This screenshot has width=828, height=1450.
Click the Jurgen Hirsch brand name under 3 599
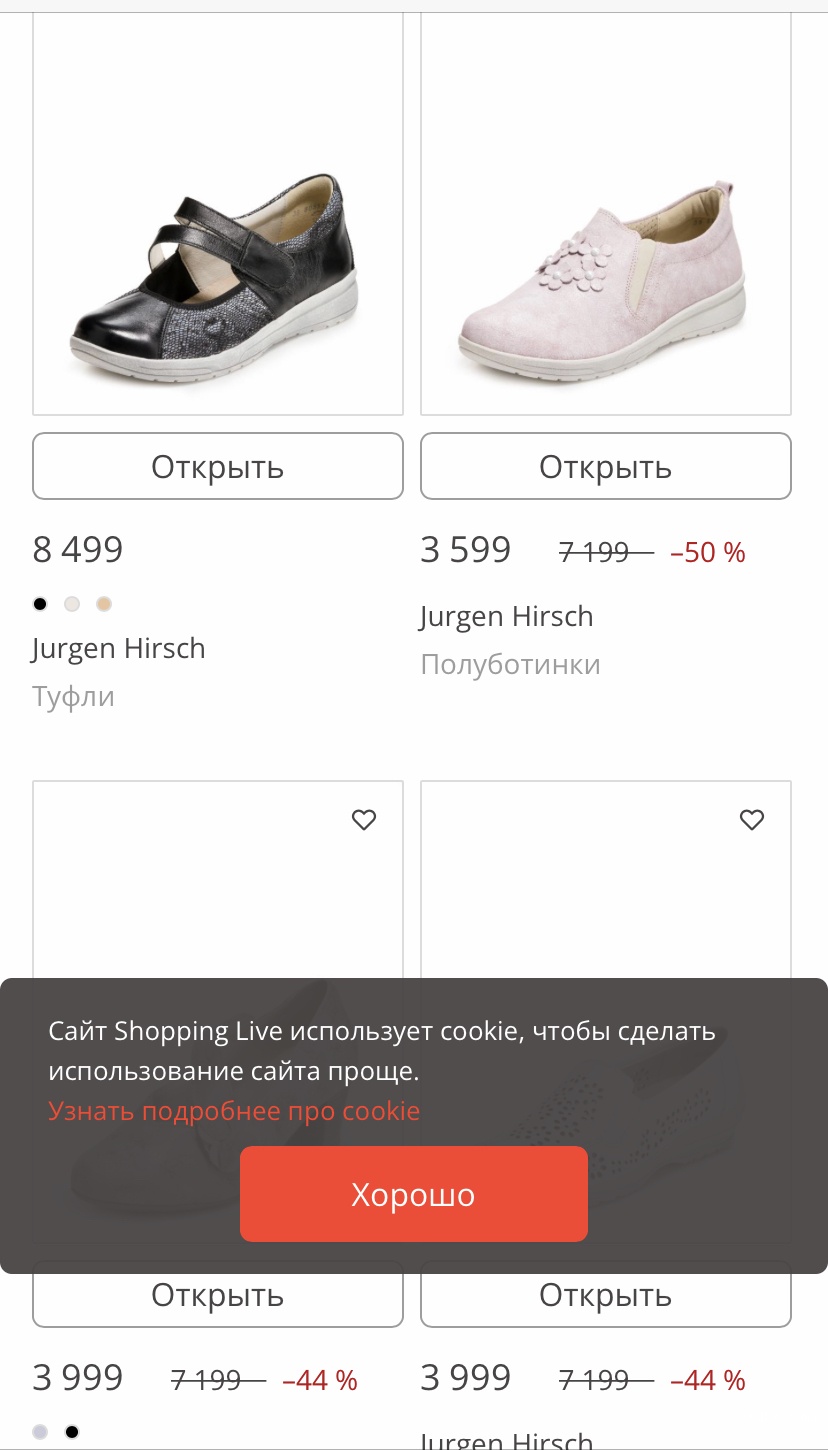tap(505, 616)
